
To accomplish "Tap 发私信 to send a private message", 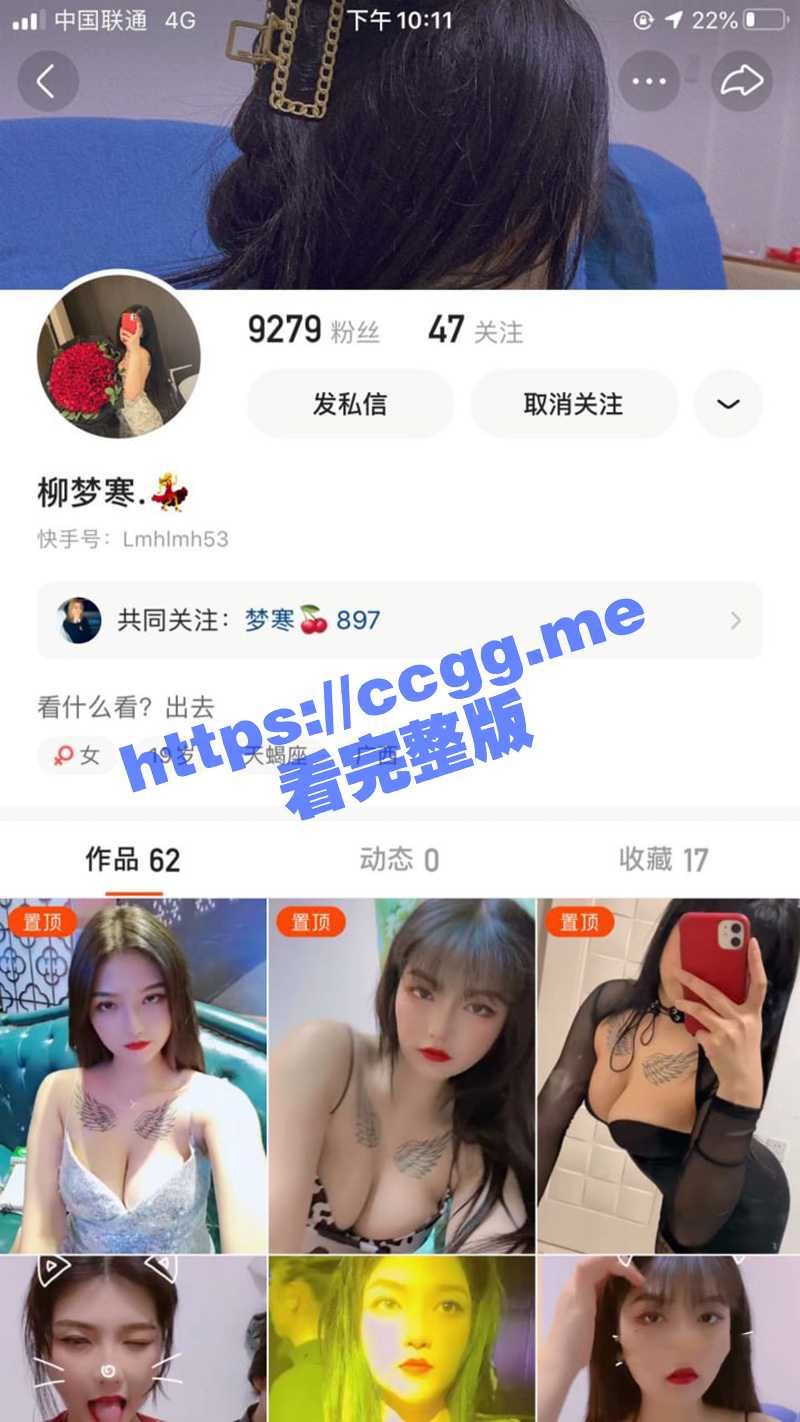I will point(349,404).
